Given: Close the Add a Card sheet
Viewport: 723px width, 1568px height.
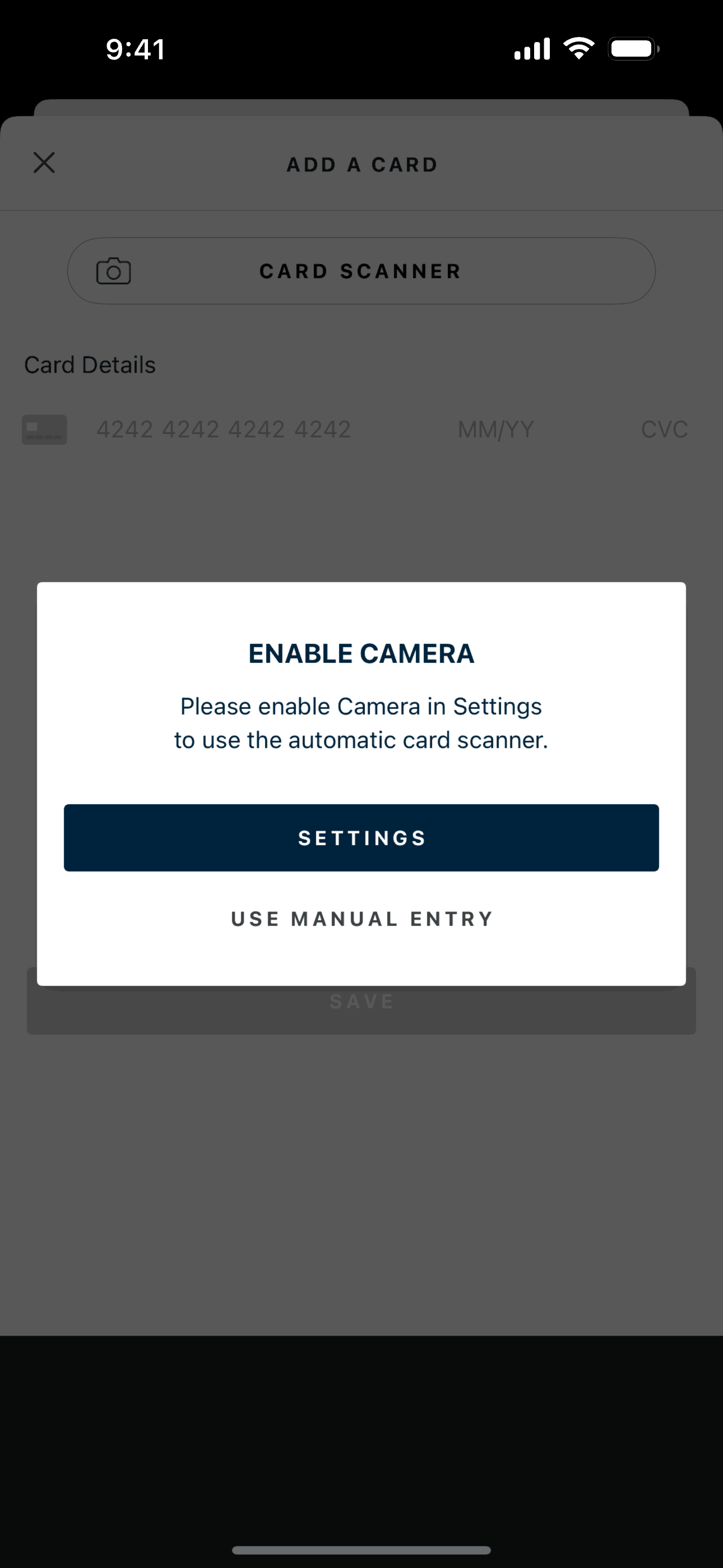Looking at the screenshot, I should (x=44, y=163).
